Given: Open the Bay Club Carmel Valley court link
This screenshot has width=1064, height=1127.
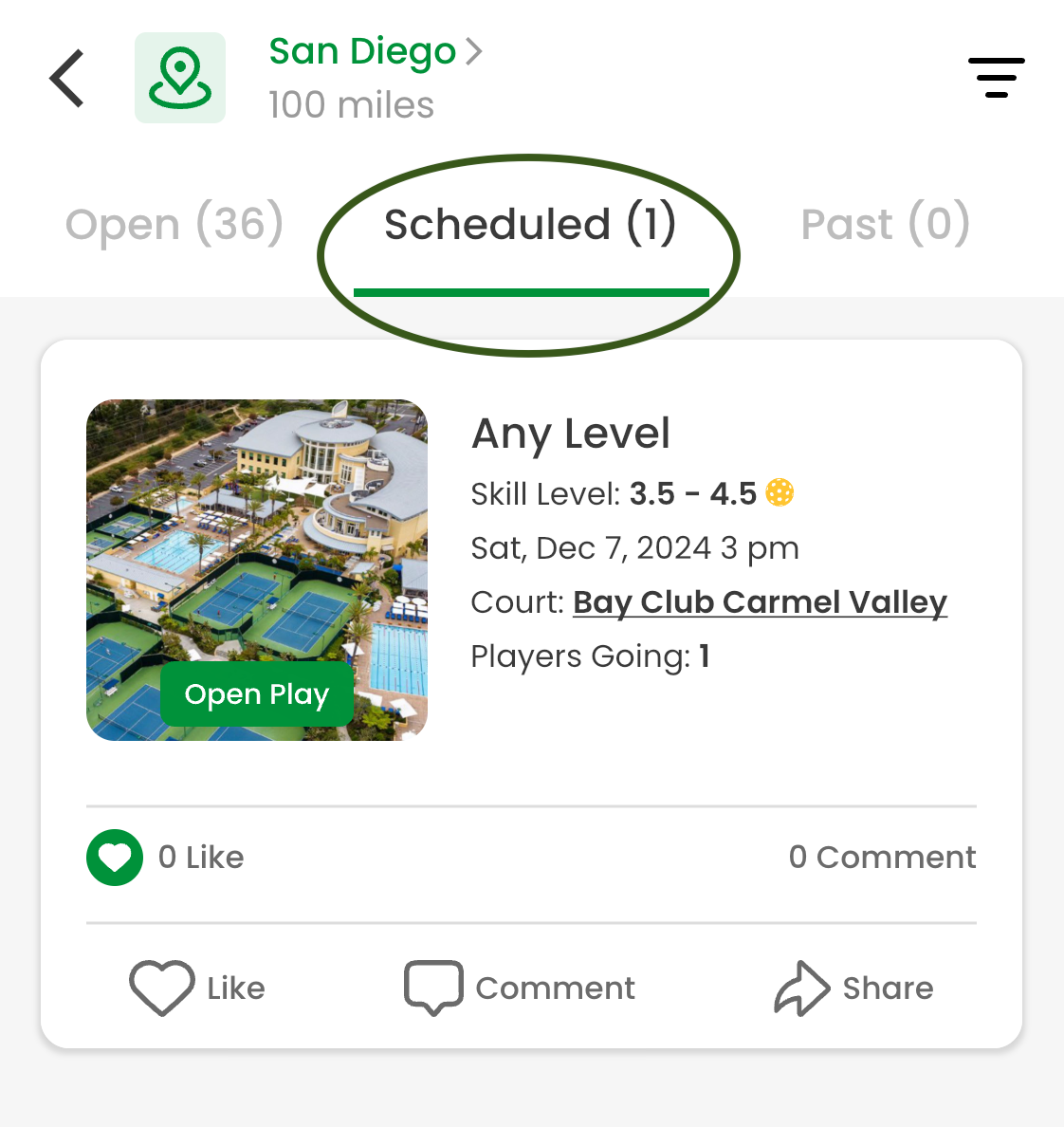Looking at the screenshot, I should (x=760, y=602).
